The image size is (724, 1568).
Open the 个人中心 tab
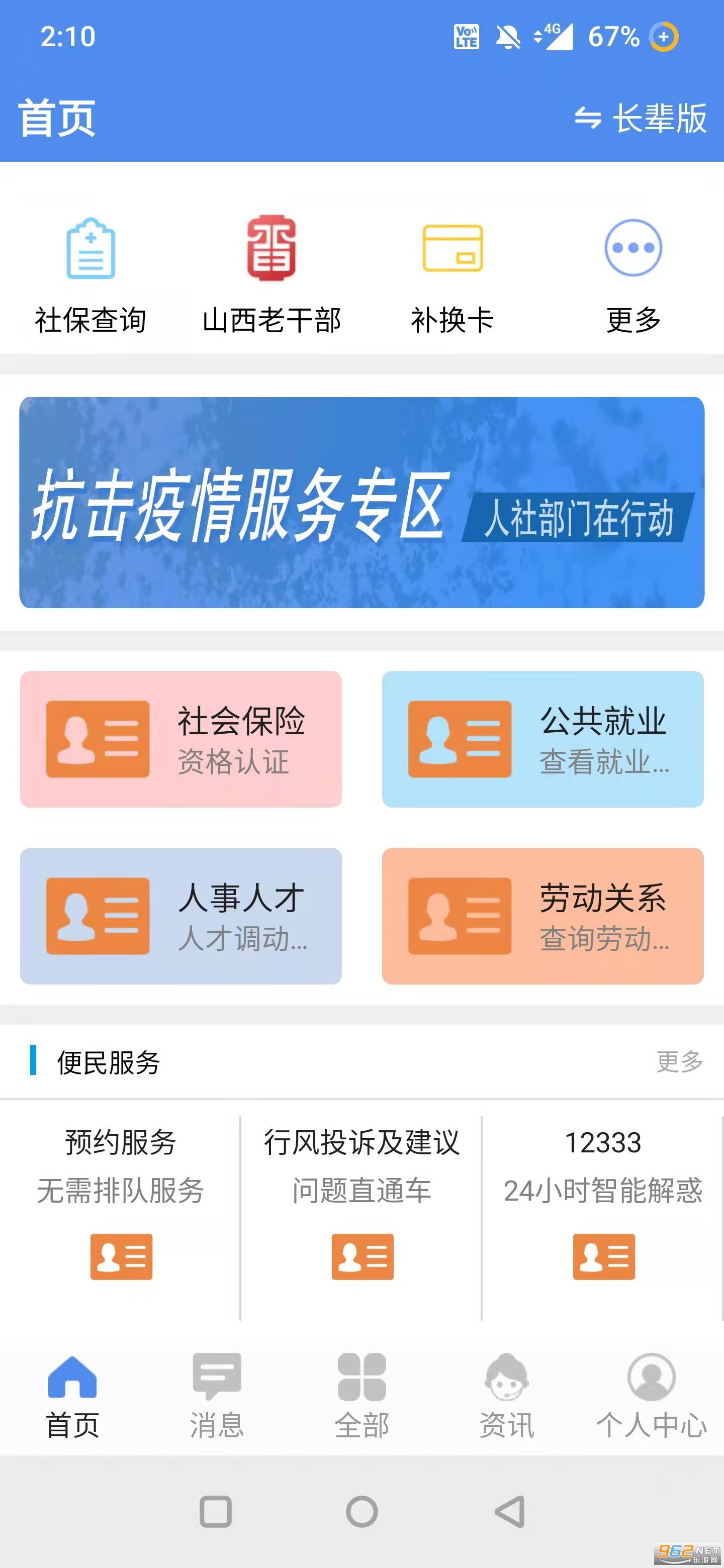tap(651, 1395)
